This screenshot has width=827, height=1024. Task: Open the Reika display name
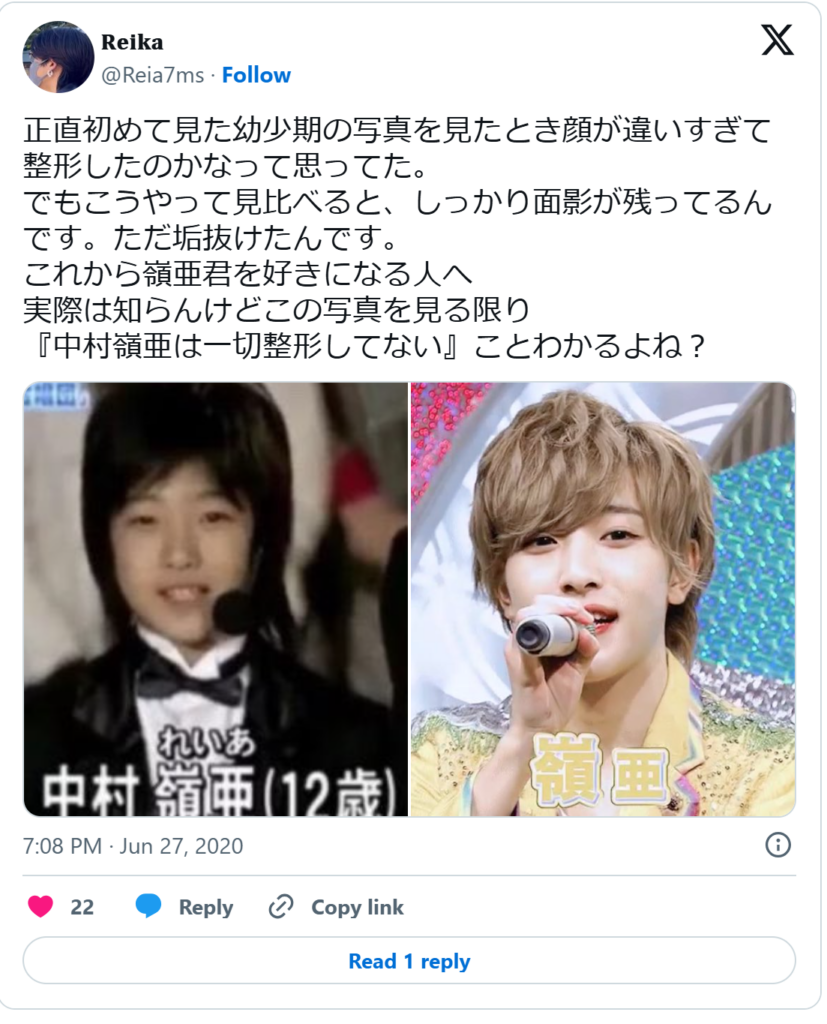(132, 42)
